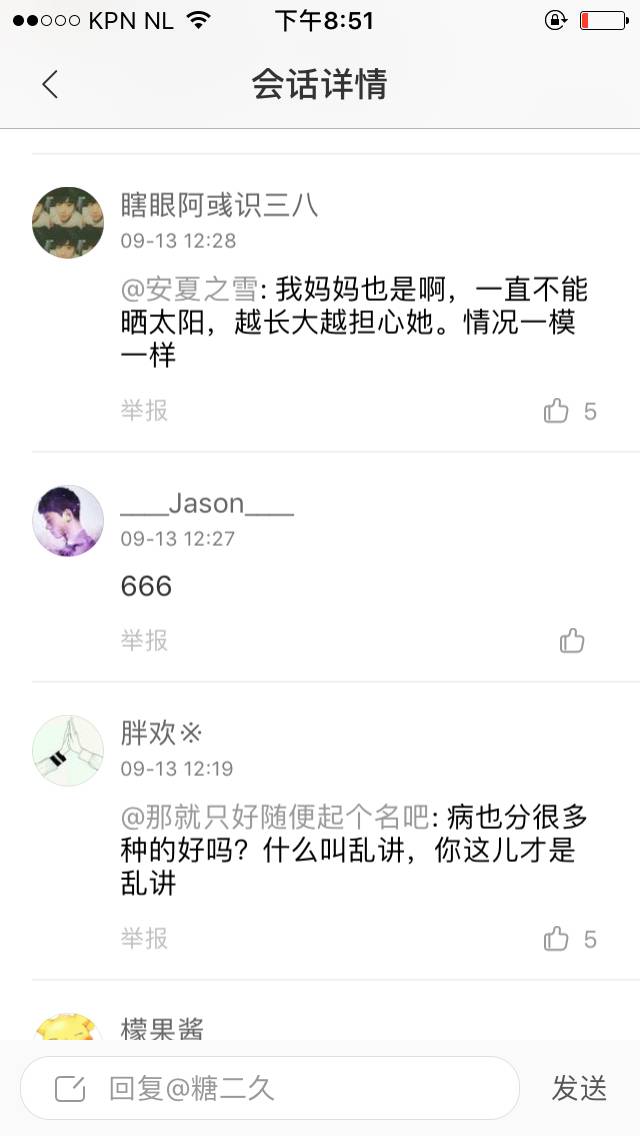Viewport: 640px width, 1136px height.
Task: Report the comment by 胖欢※
Action: coord(144,938)
